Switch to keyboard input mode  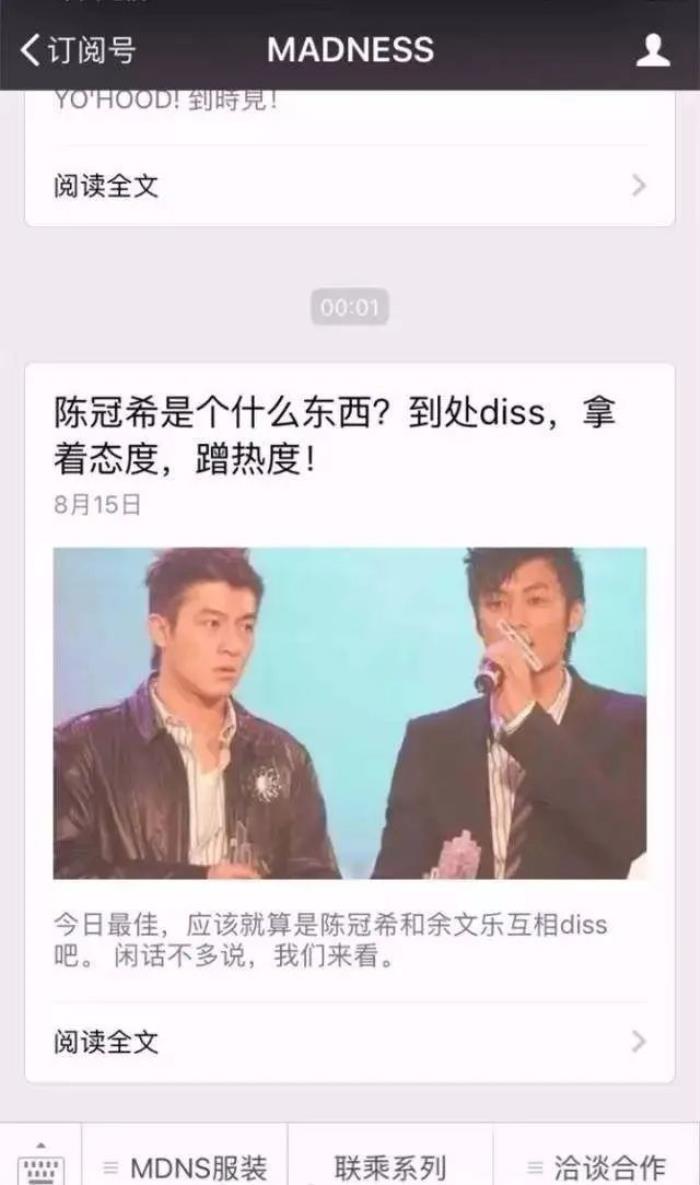41,1164
